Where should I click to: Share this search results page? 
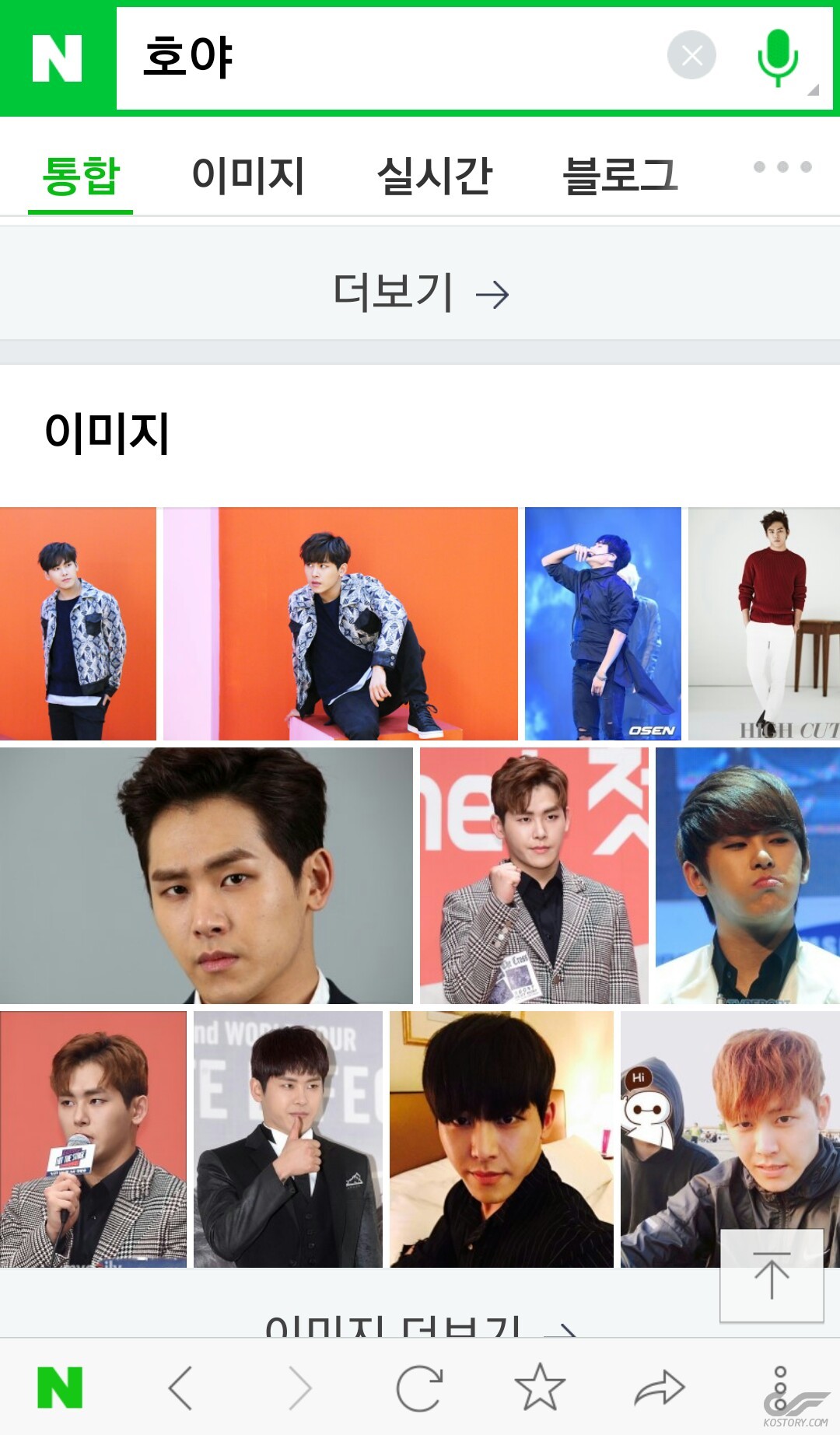point(660,1388)
